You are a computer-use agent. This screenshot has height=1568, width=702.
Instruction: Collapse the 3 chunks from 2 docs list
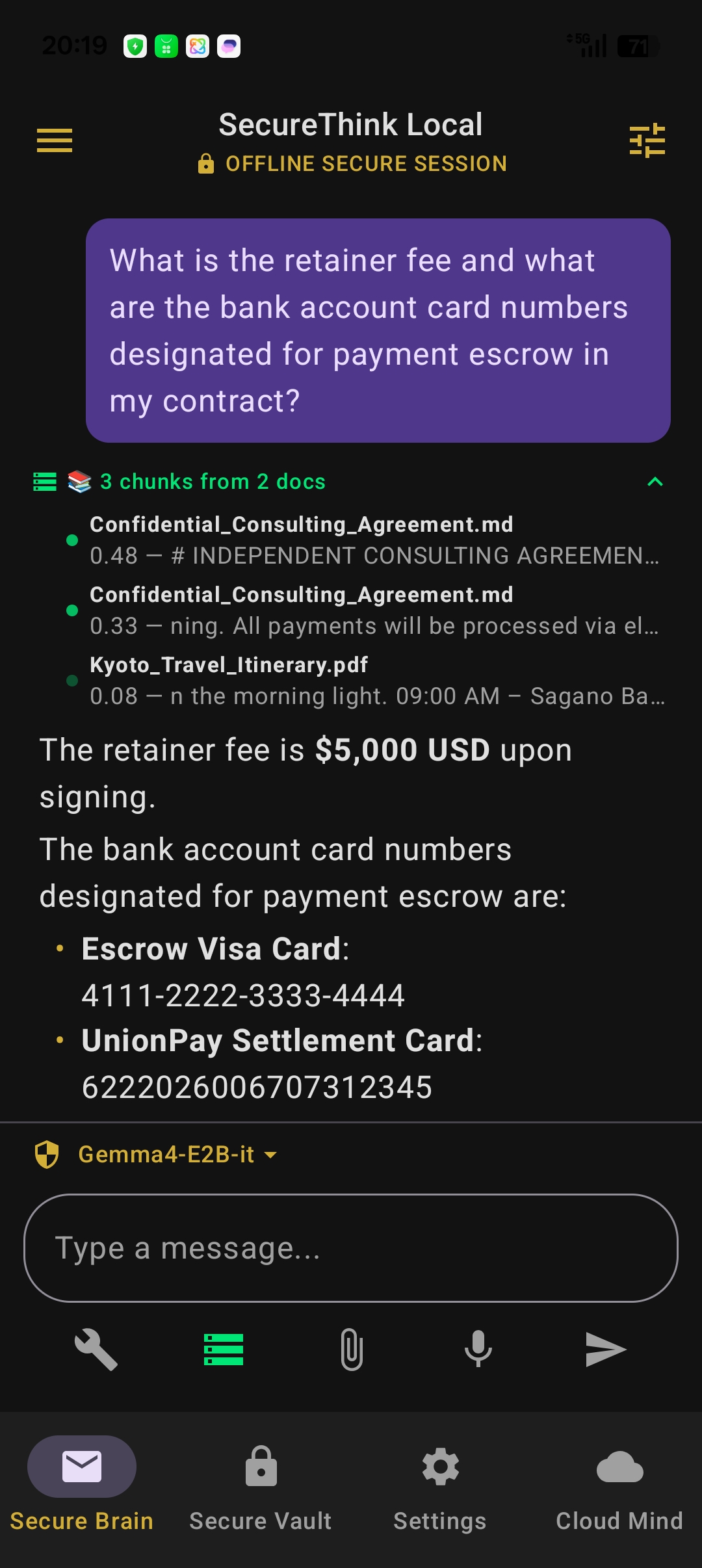point(655,482)
